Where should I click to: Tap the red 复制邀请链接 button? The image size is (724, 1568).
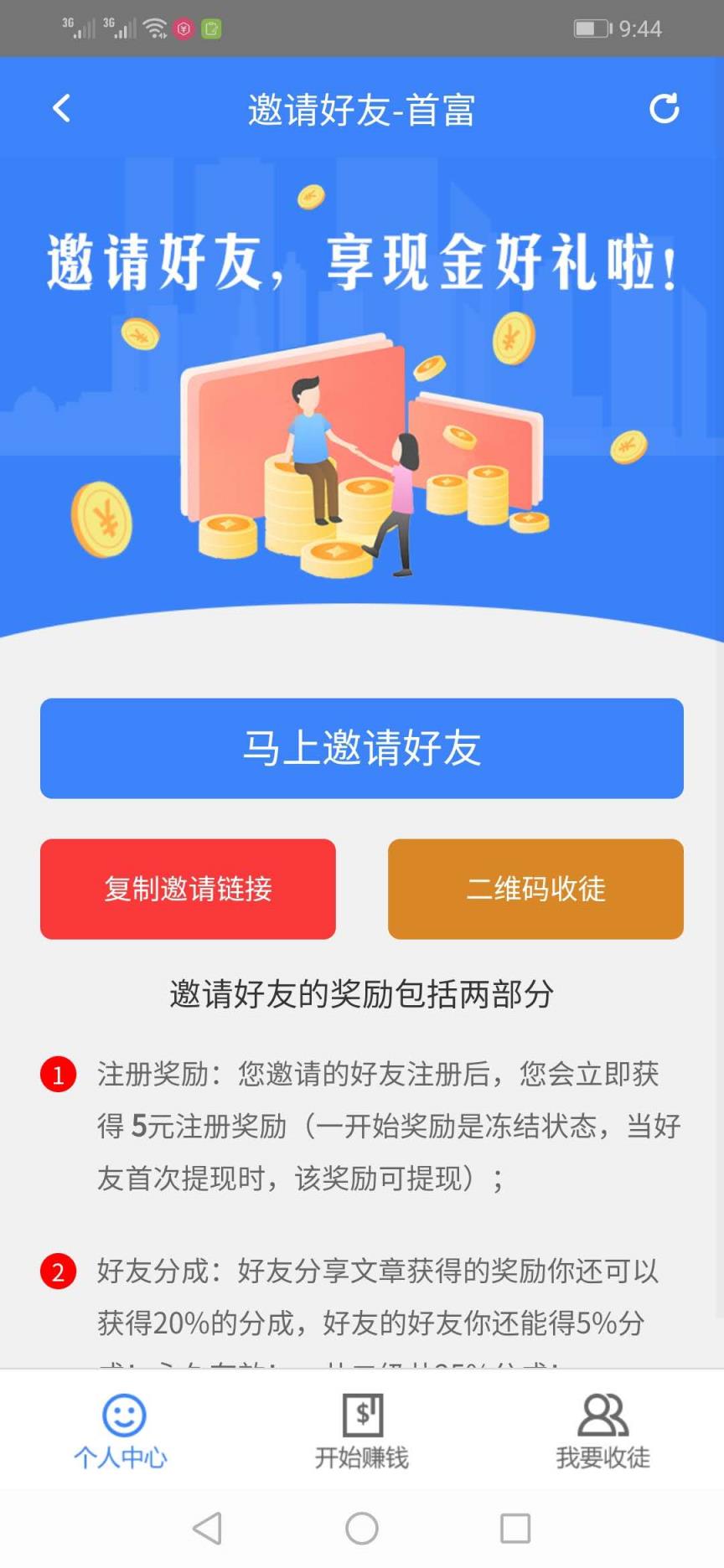188,889
